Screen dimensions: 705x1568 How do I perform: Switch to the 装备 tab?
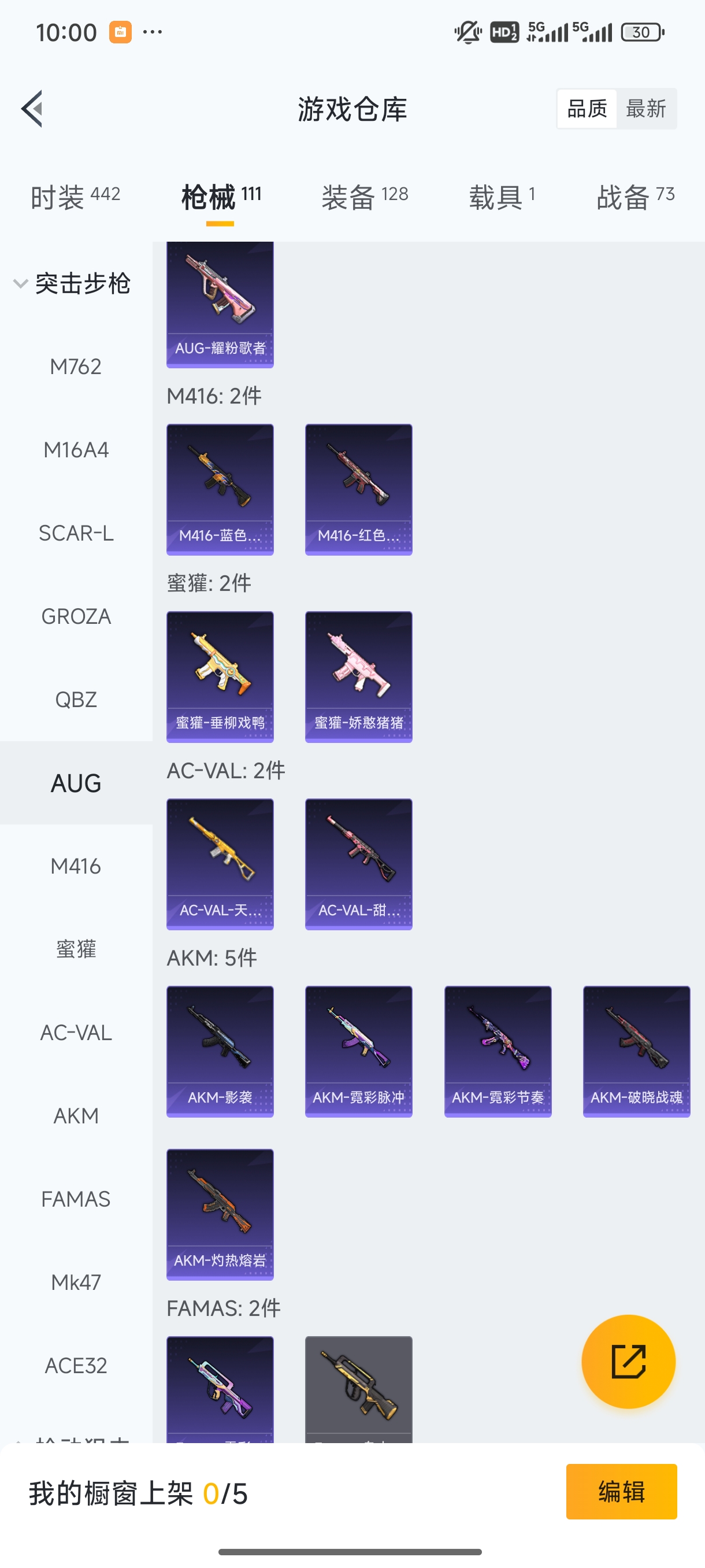click(x=365, y=197)
